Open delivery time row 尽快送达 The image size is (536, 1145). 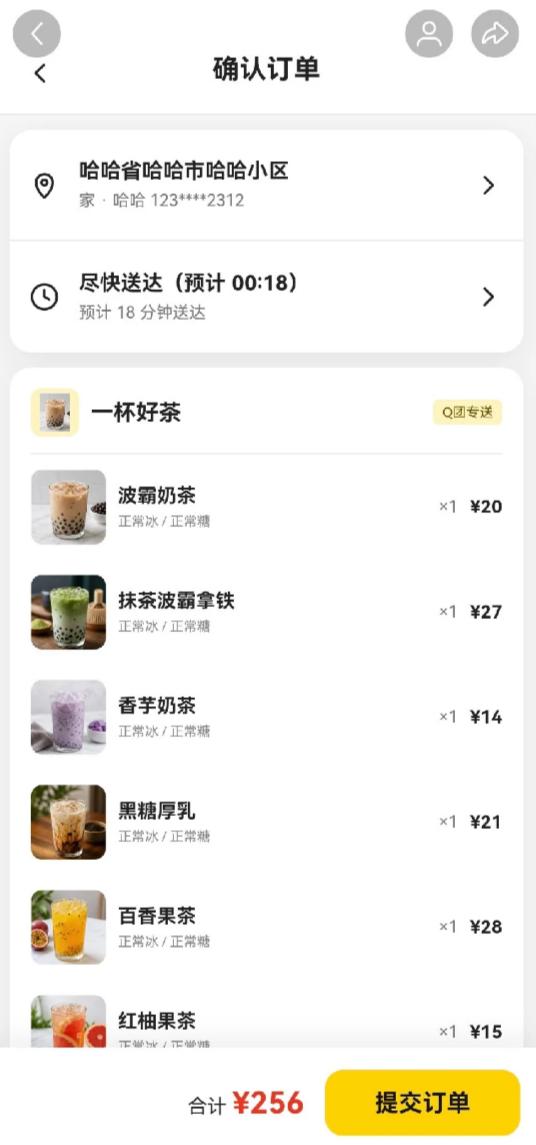tap(267, 296)
